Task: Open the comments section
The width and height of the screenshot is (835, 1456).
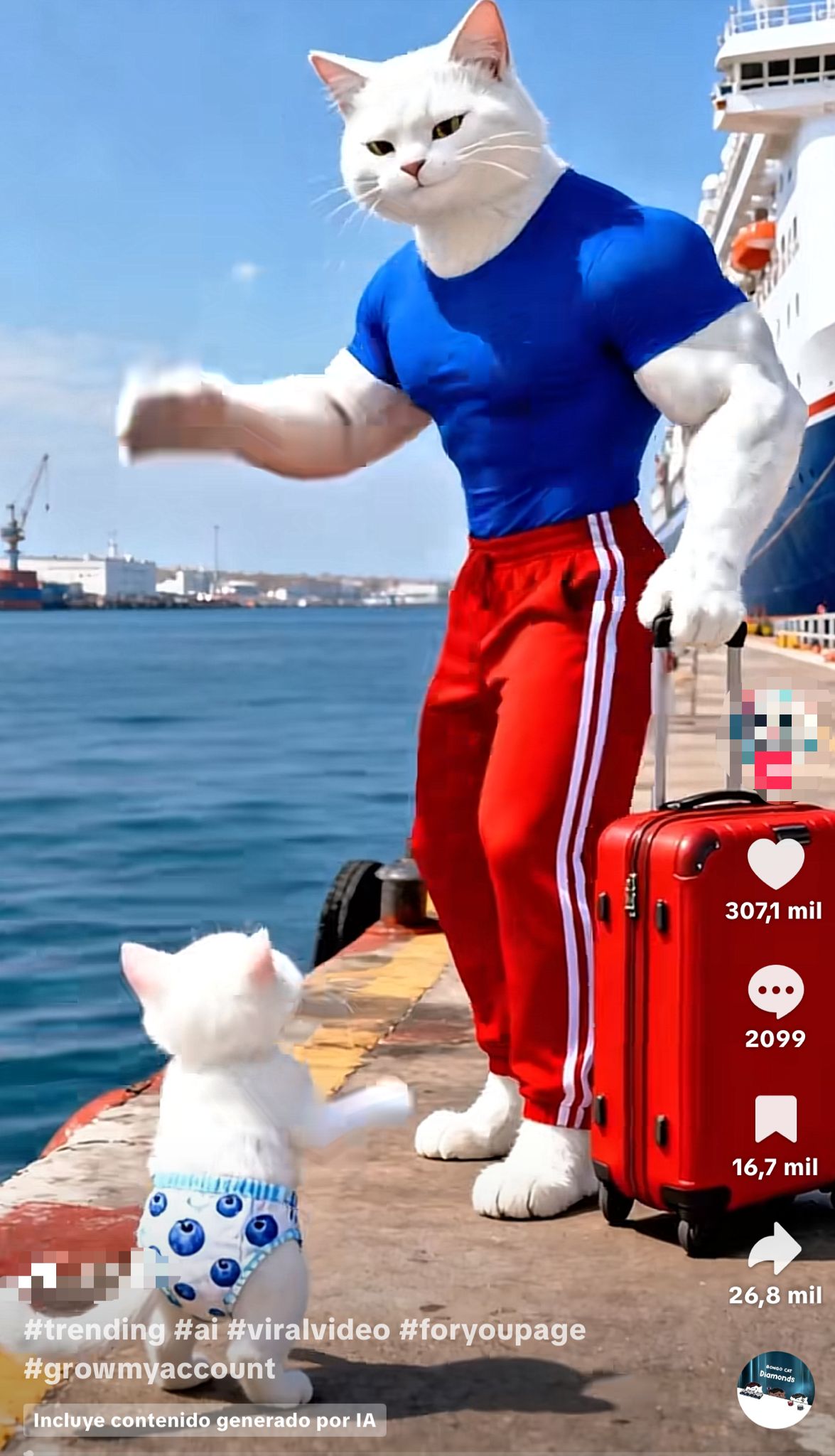Action: coord(775,990)
